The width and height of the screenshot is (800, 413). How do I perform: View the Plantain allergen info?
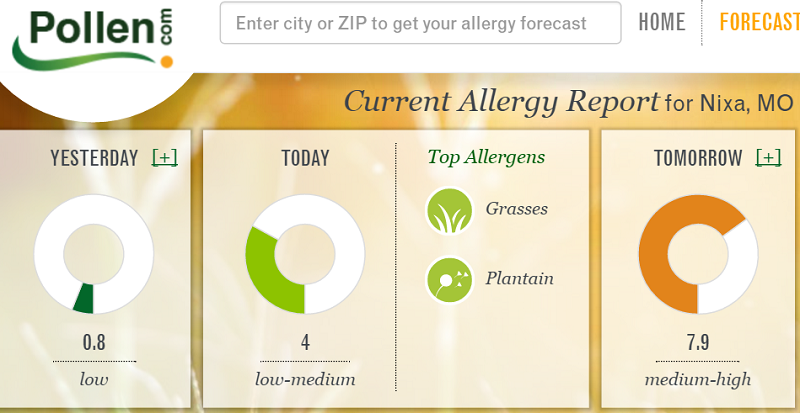450,280
